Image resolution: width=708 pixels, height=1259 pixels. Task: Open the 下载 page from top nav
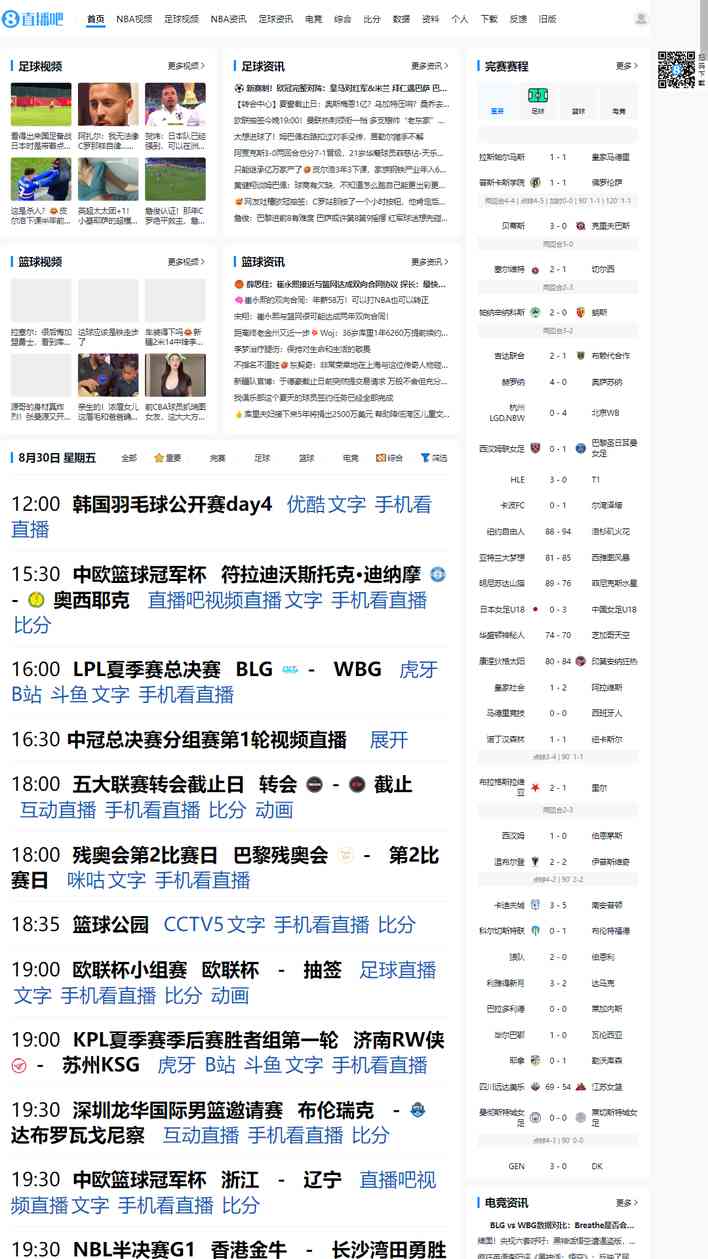(489, 19)
